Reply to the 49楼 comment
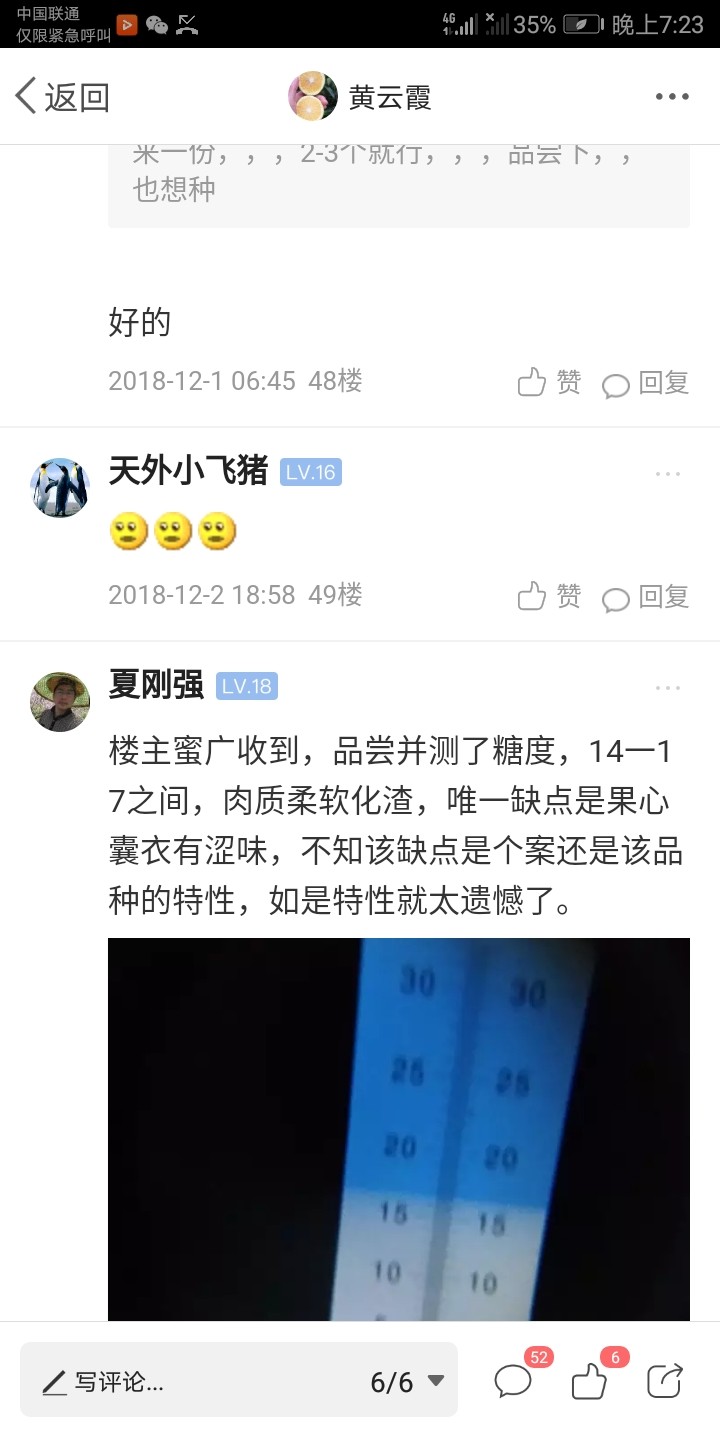 coord(646,597)
